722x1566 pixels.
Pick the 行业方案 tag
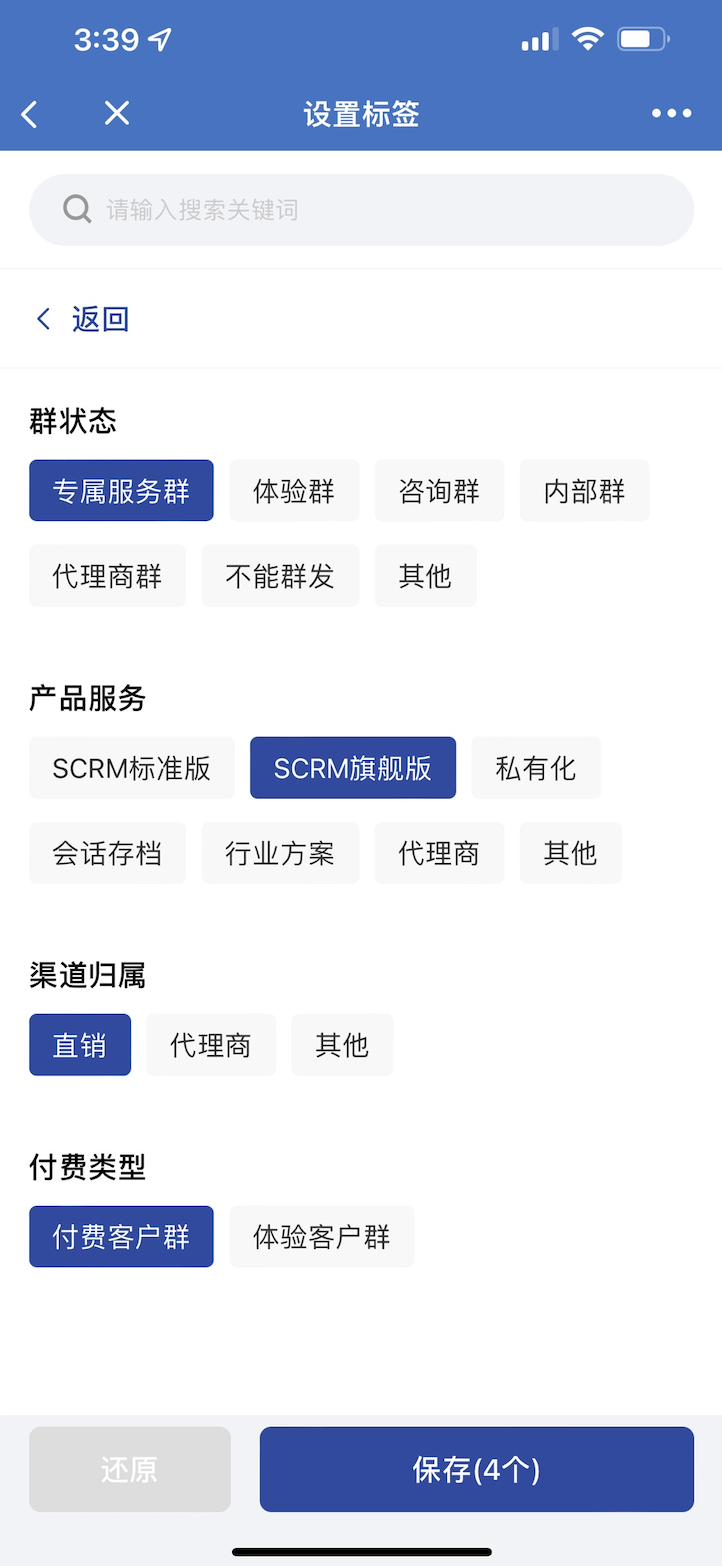(x=280, y=853)
